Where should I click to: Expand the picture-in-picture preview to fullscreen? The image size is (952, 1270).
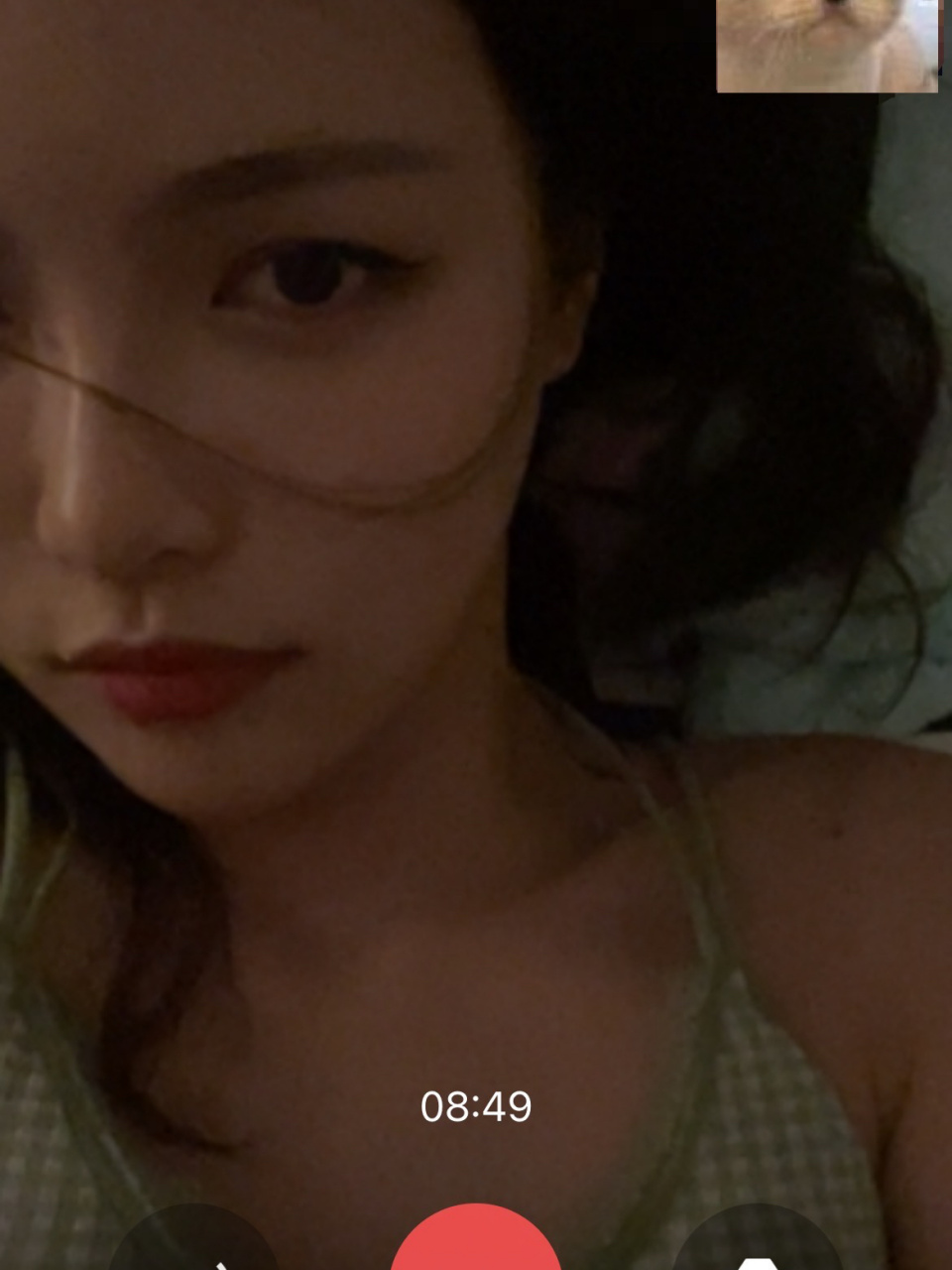pyautogui.click(x=829, y=45)
